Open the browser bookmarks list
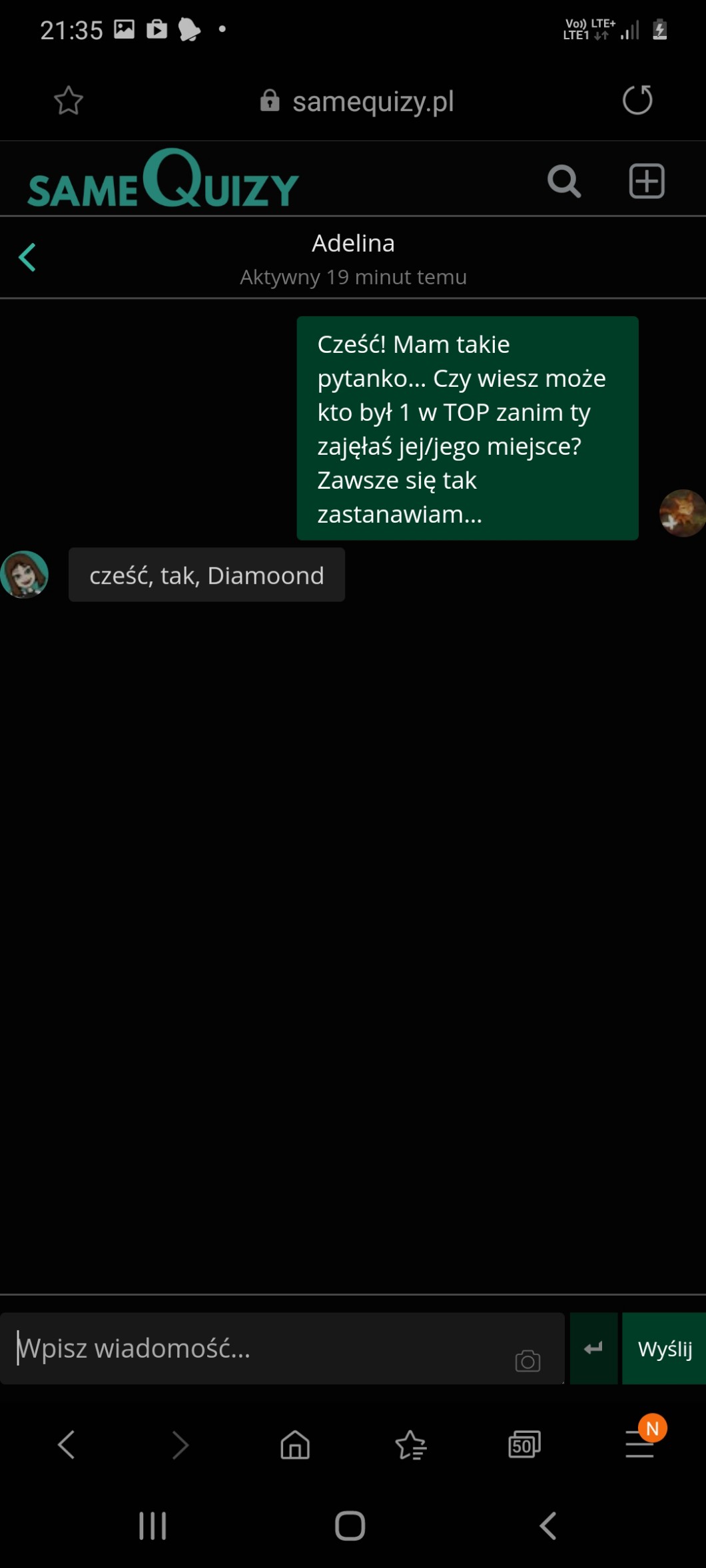Viewport: 706px width, 1568px height. [x=410, y=1445]
